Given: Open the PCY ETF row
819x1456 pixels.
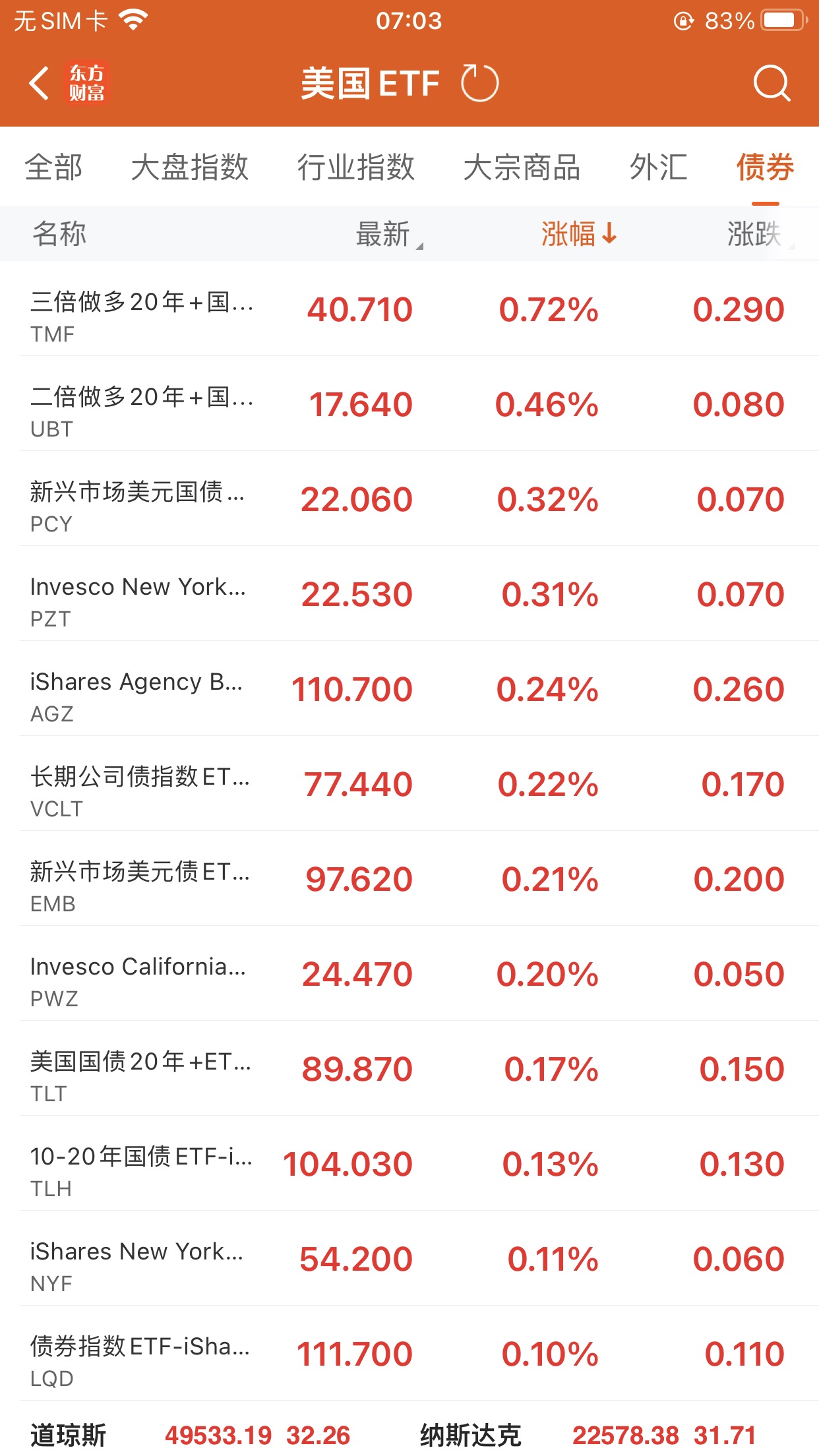Looking at the screenshot, I should pyautogui.click(x=409, y=500).
